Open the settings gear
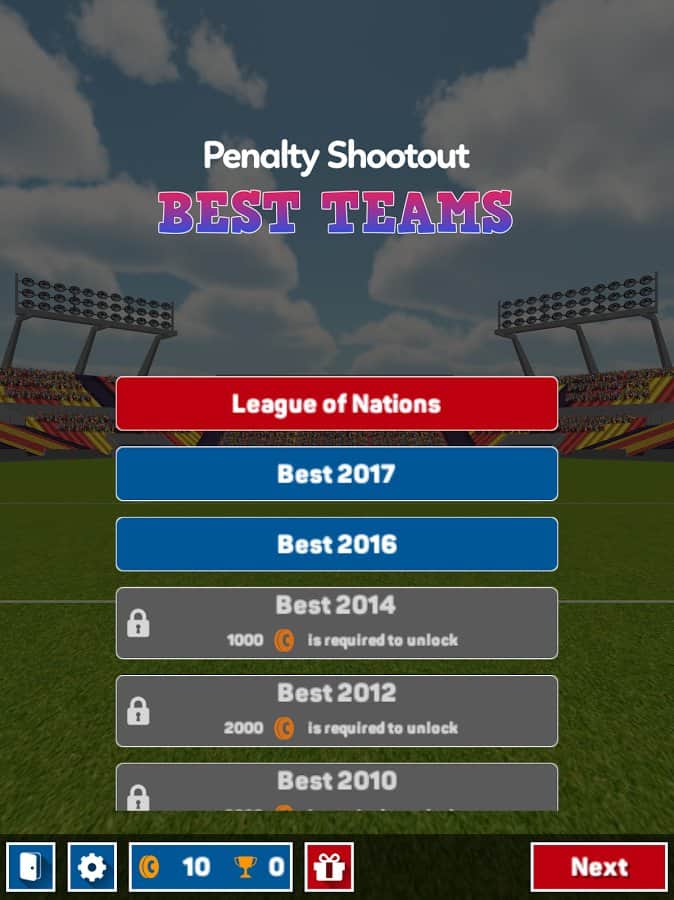 [92, 867]
